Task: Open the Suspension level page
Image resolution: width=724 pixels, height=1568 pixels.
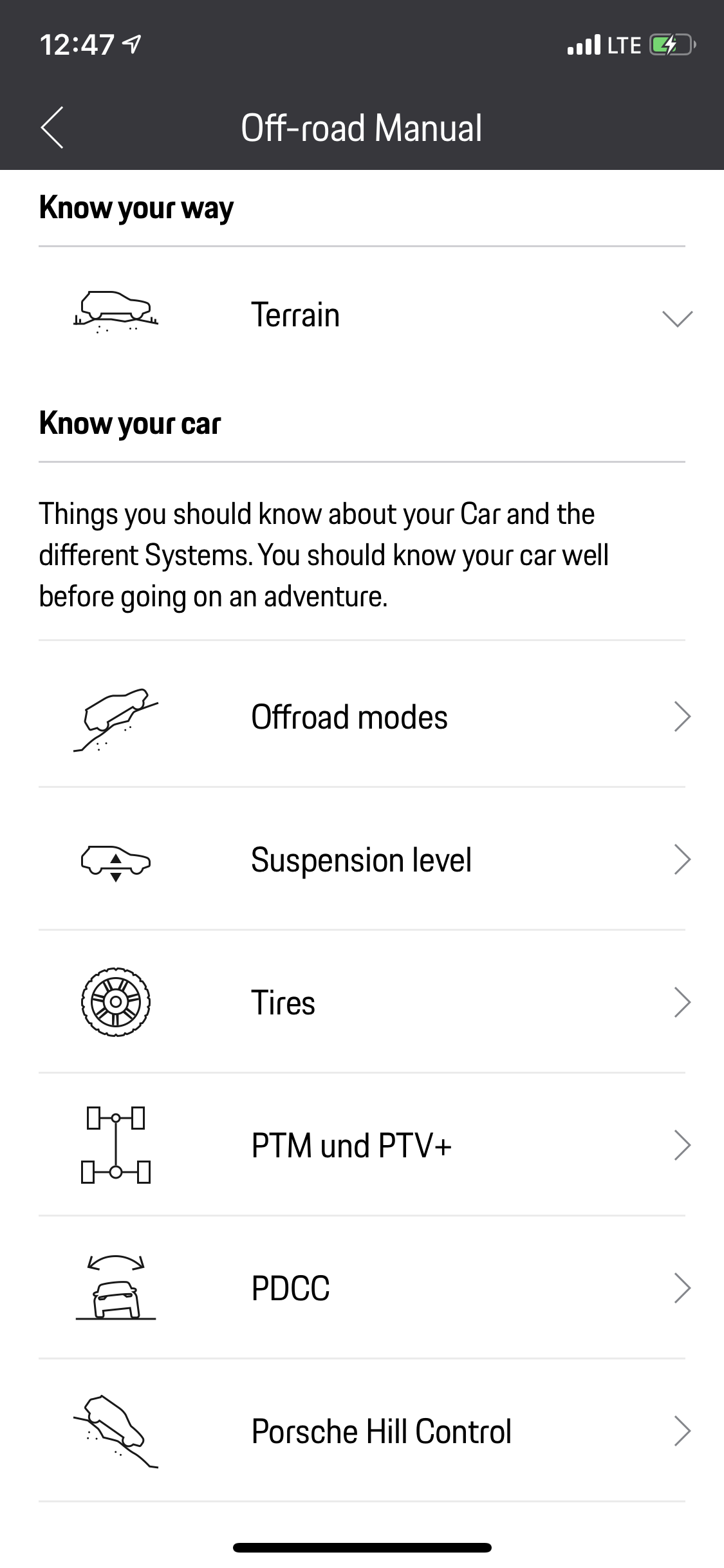Action: tap(362, 860)
